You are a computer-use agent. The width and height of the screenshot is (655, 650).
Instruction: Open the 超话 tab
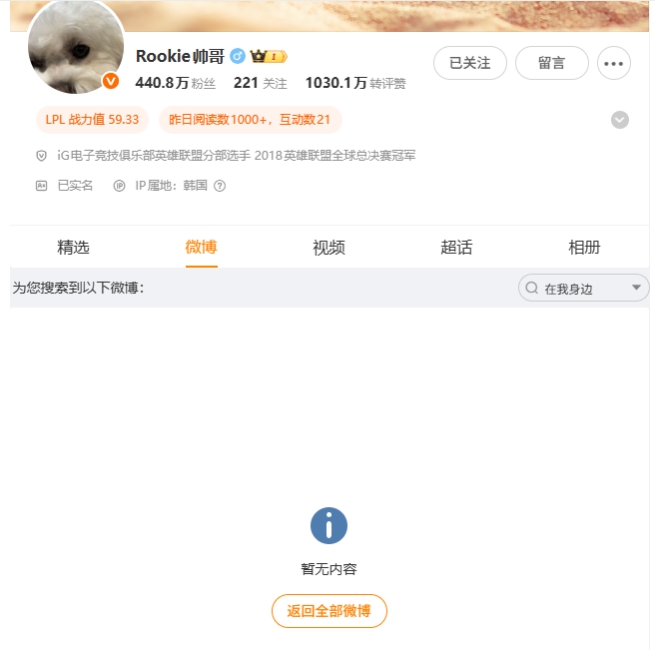tap(457, 248)
